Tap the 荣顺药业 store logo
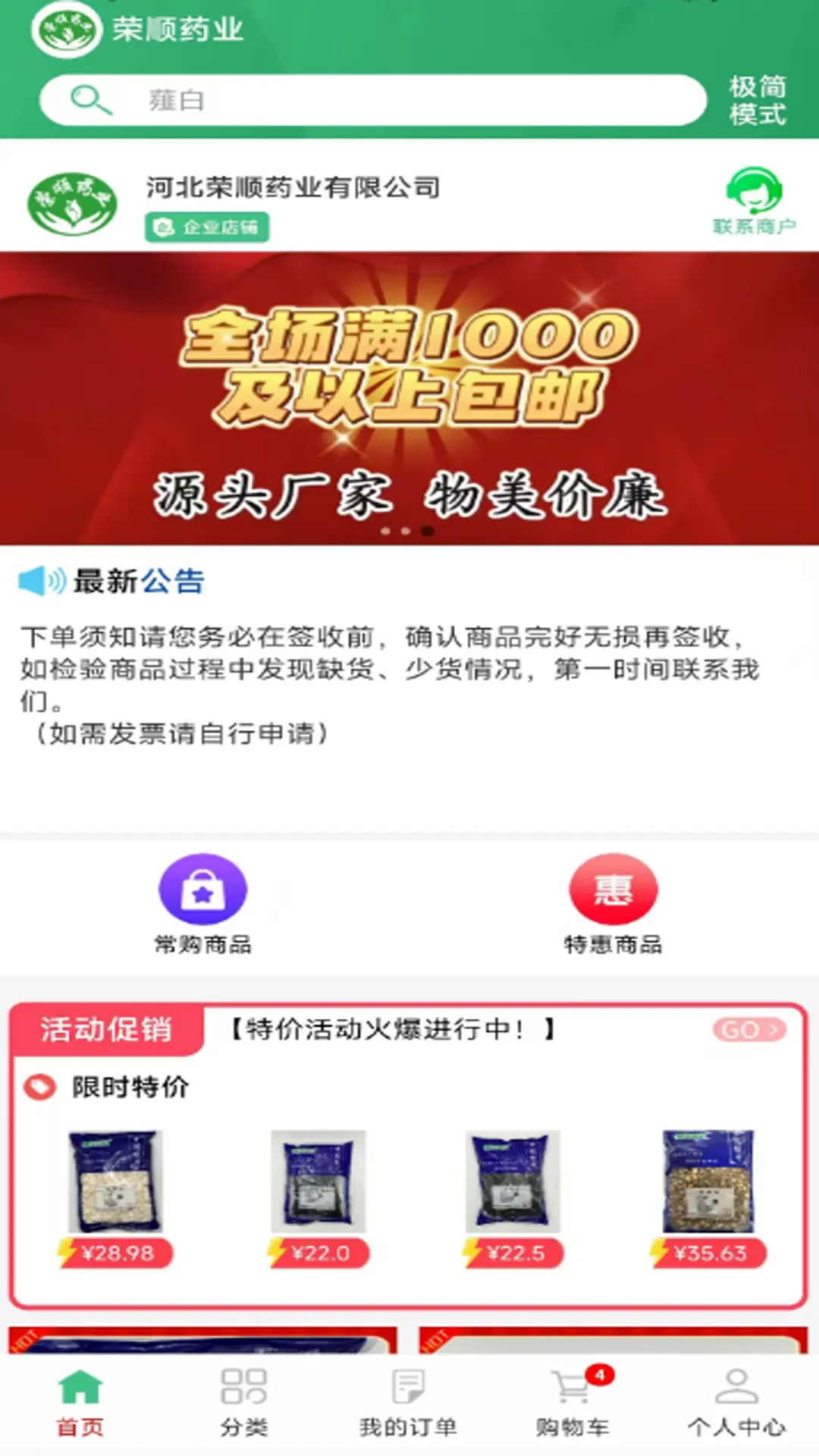The image size is (819, 1456). pyautogui.click(x=67, y=30)
